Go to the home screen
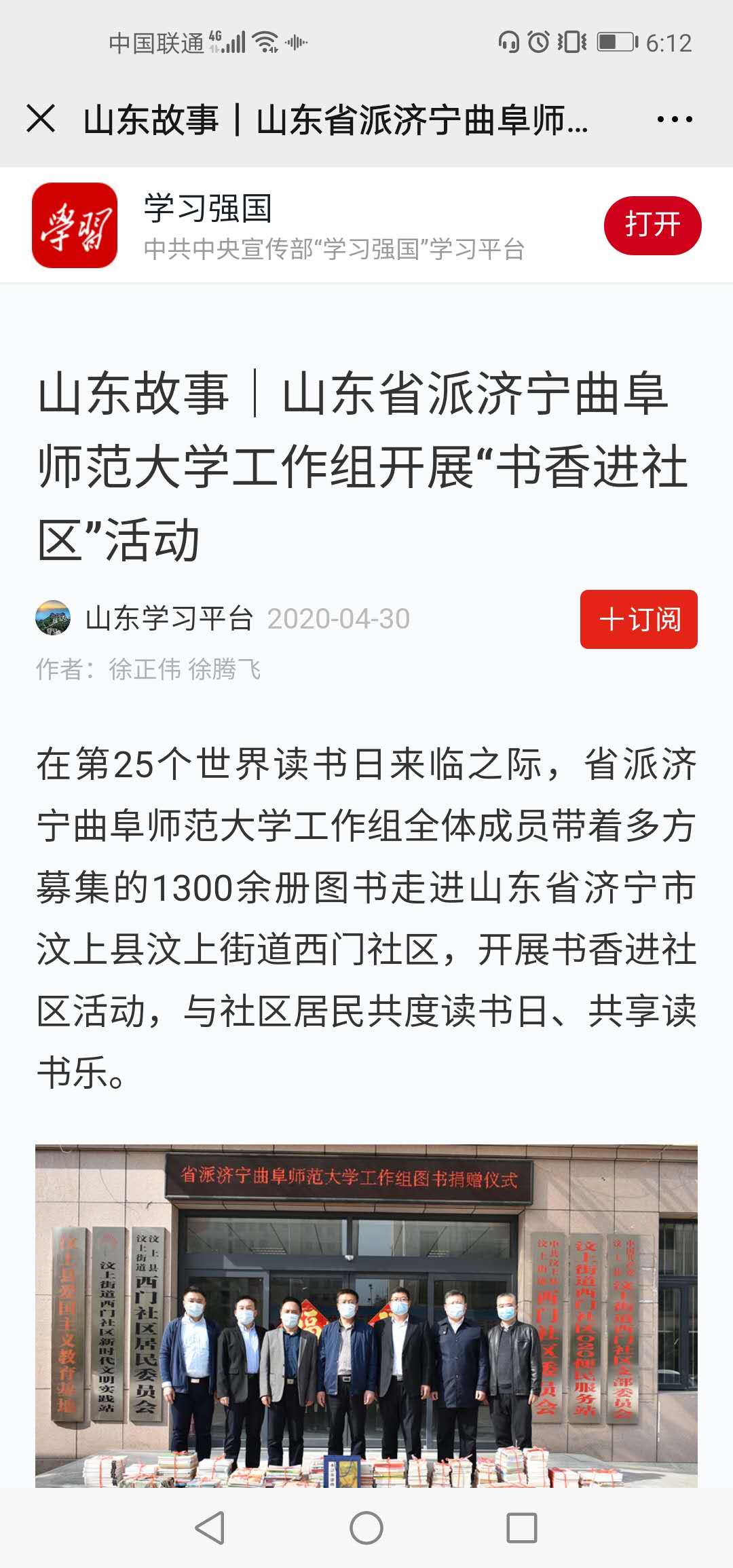The image size is (733, 1568). [366, 1528]
